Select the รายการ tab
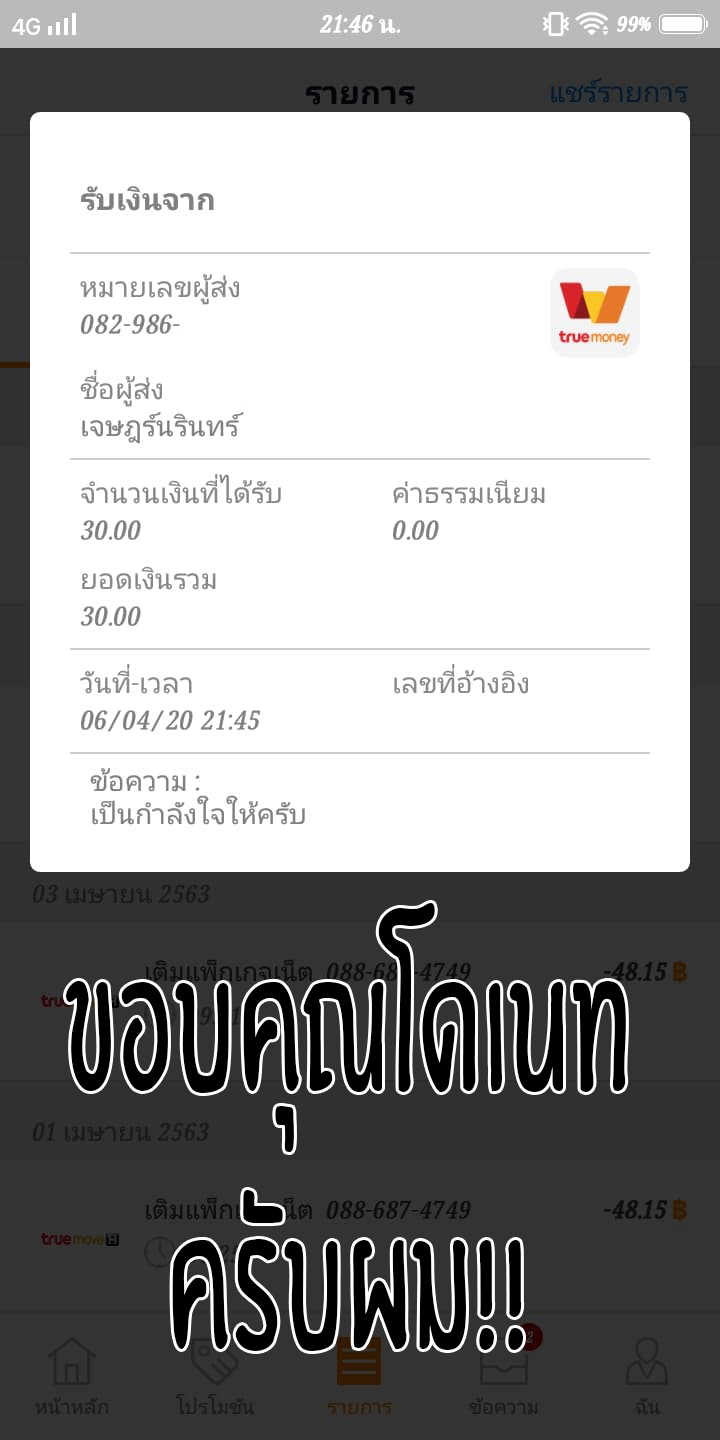Screen dimensions: 720x1440 point(360,1377)
